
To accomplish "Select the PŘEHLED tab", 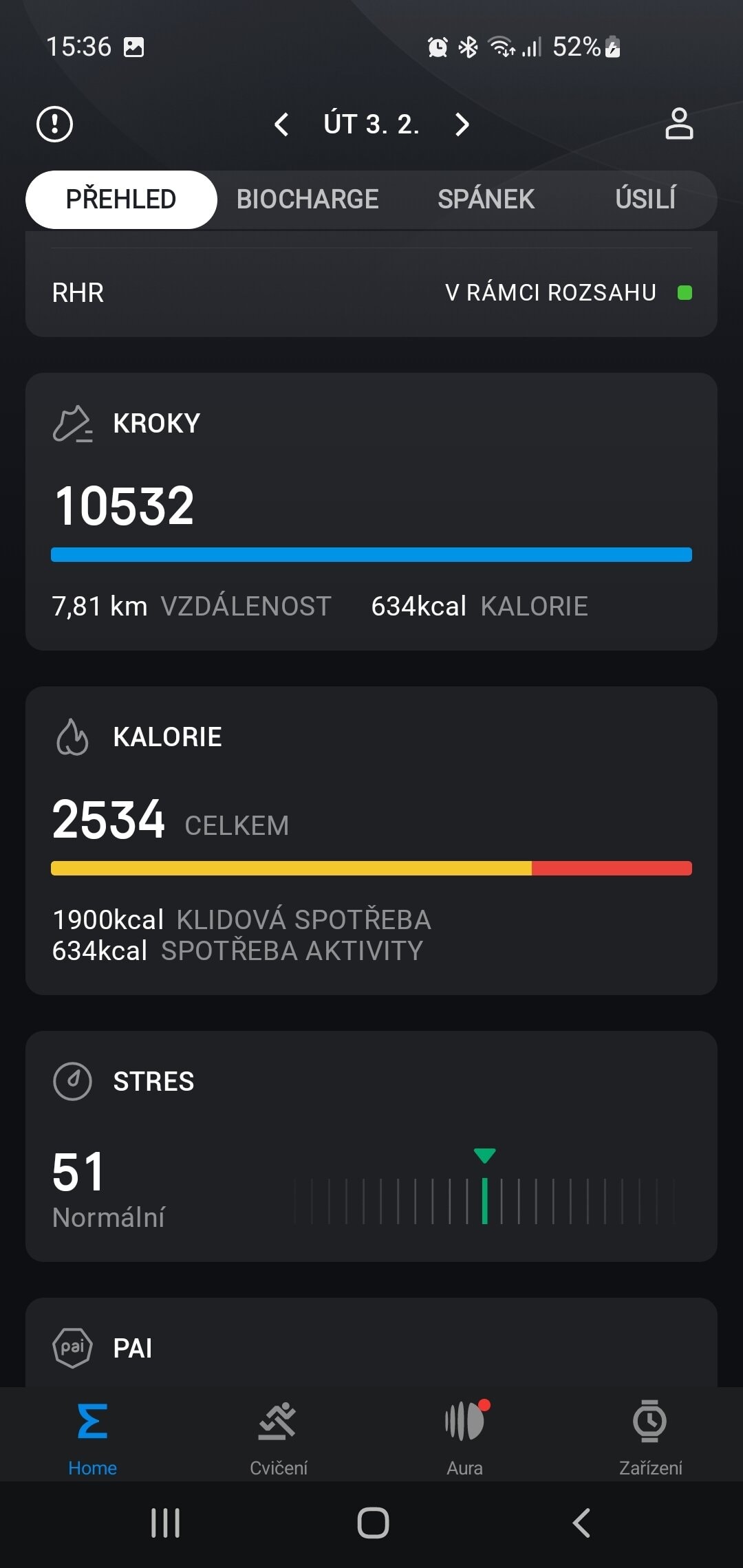I will pos(121,199).
